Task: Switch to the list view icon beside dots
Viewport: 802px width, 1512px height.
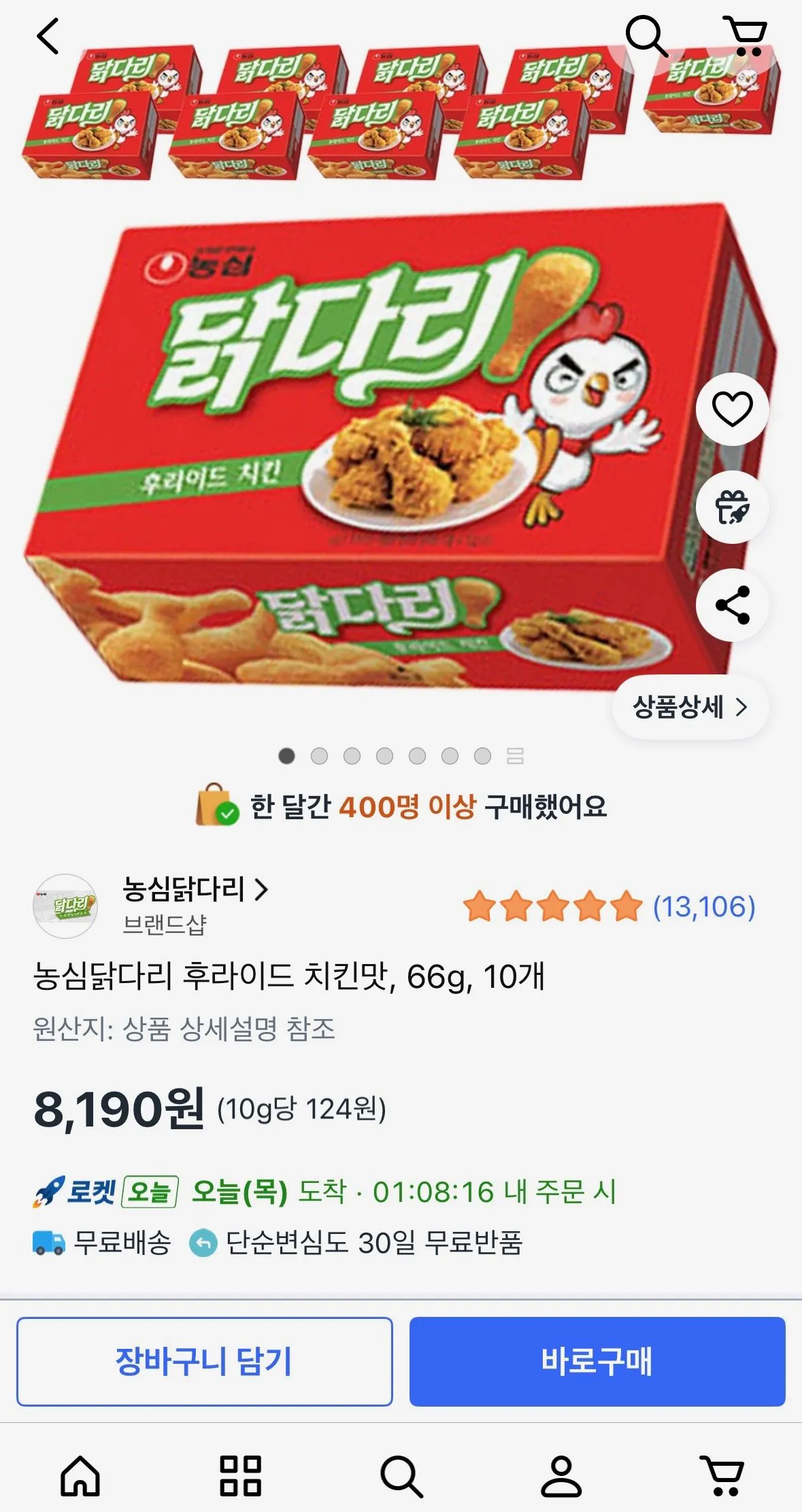Action: point(514,755)
